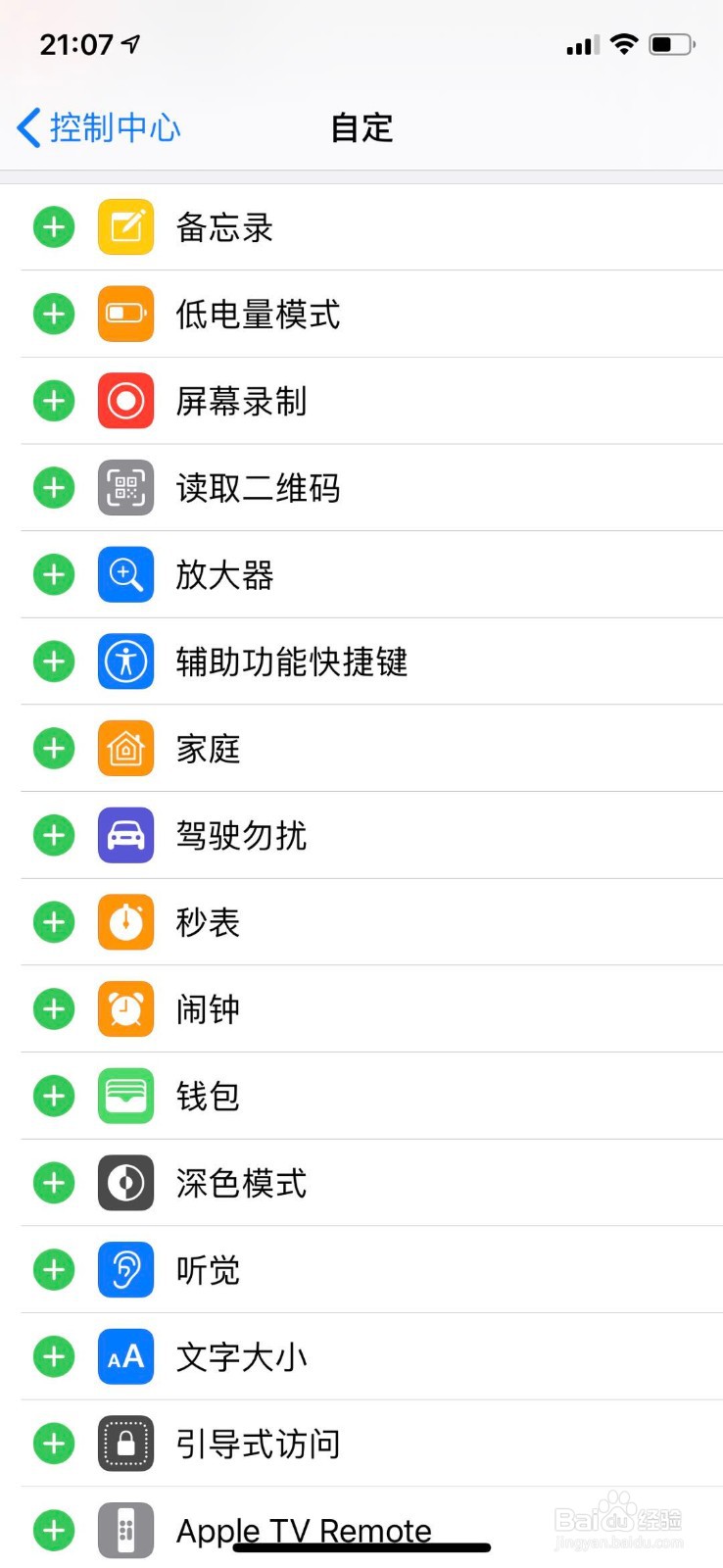
Task: Select the 家庭 home icon
Action: (124, 749)
